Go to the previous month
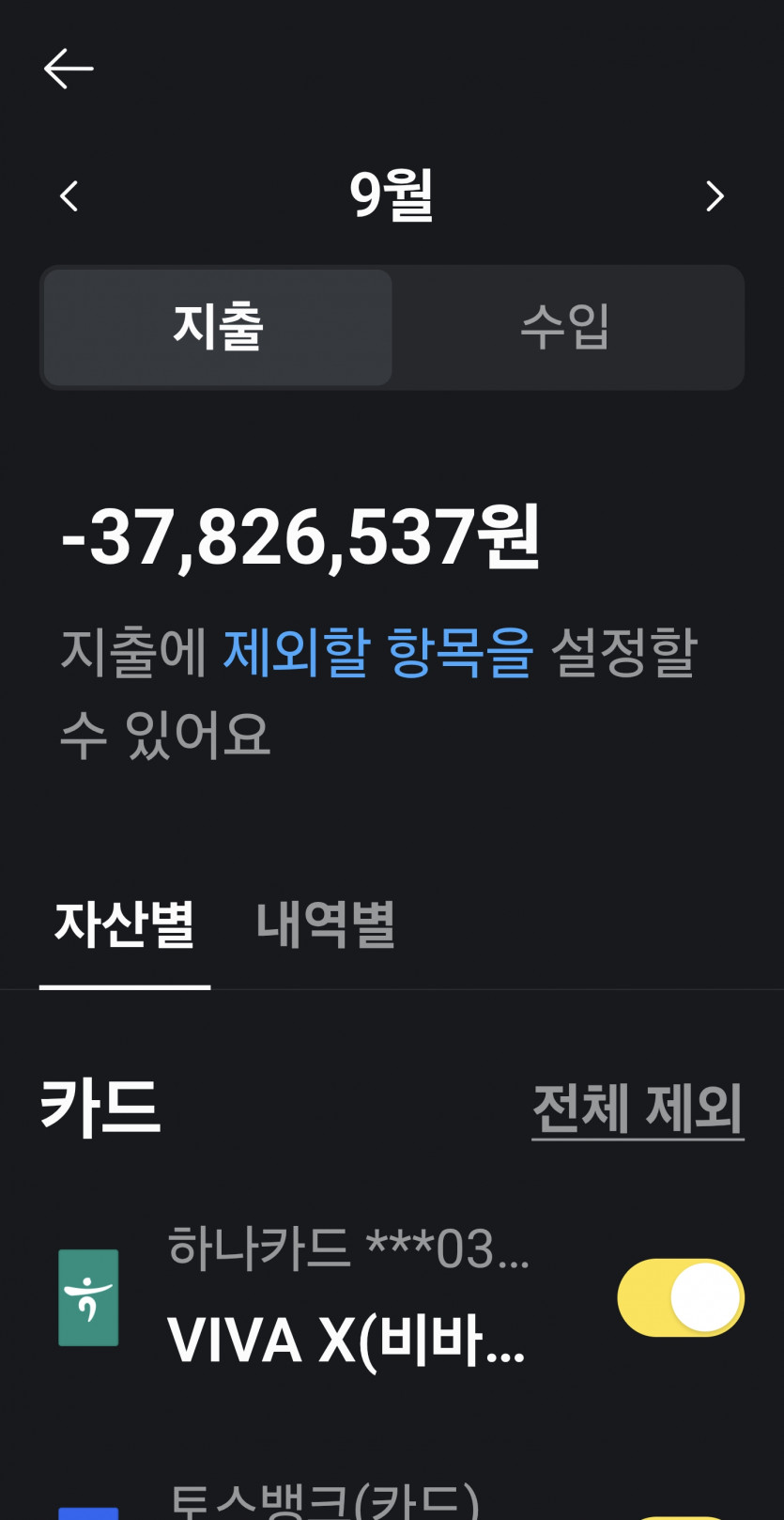The width and height of the screenshot is (784, 1520). pyautogui.click(x=69, y=195)
